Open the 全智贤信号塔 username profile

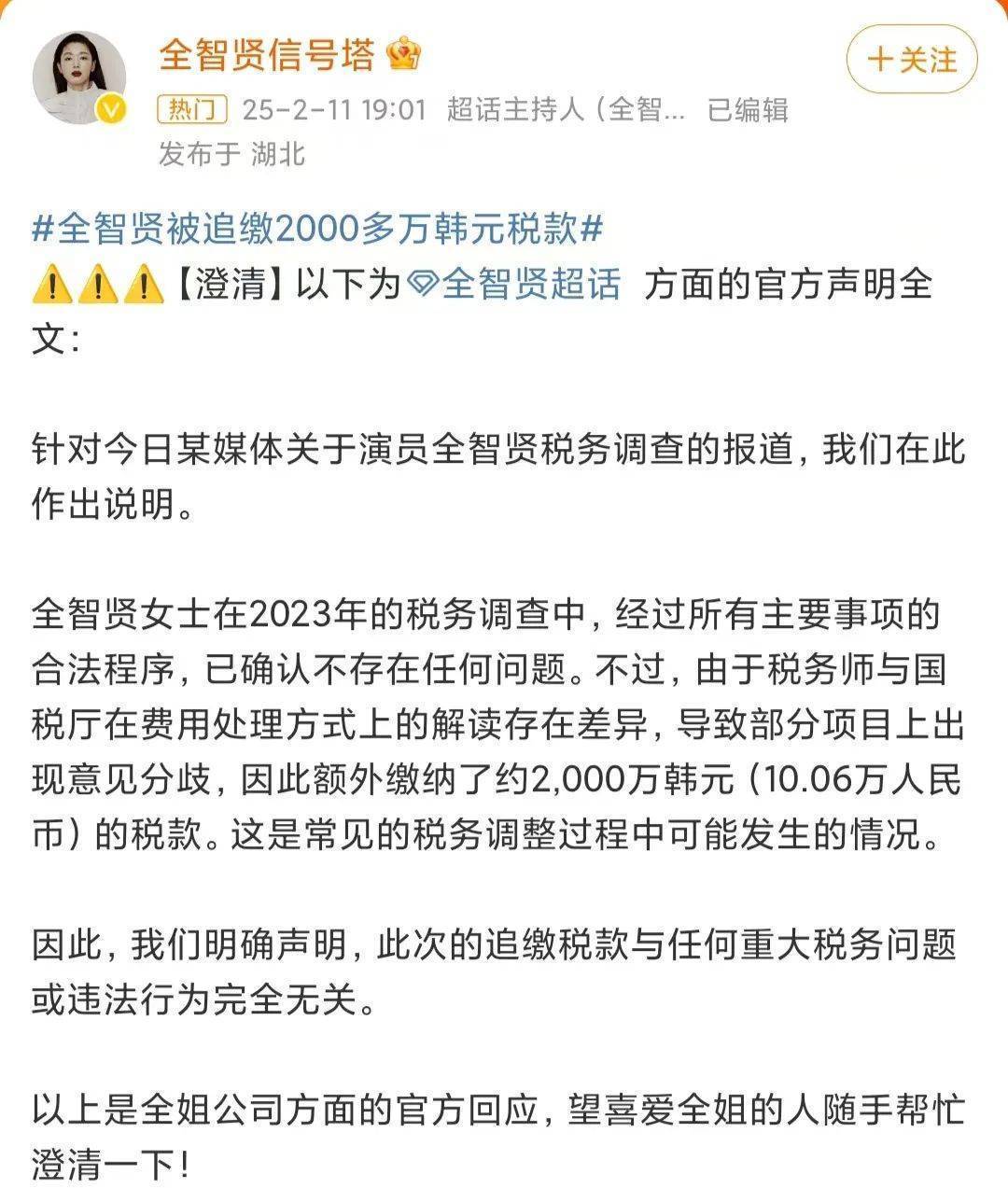click(267, 55)
